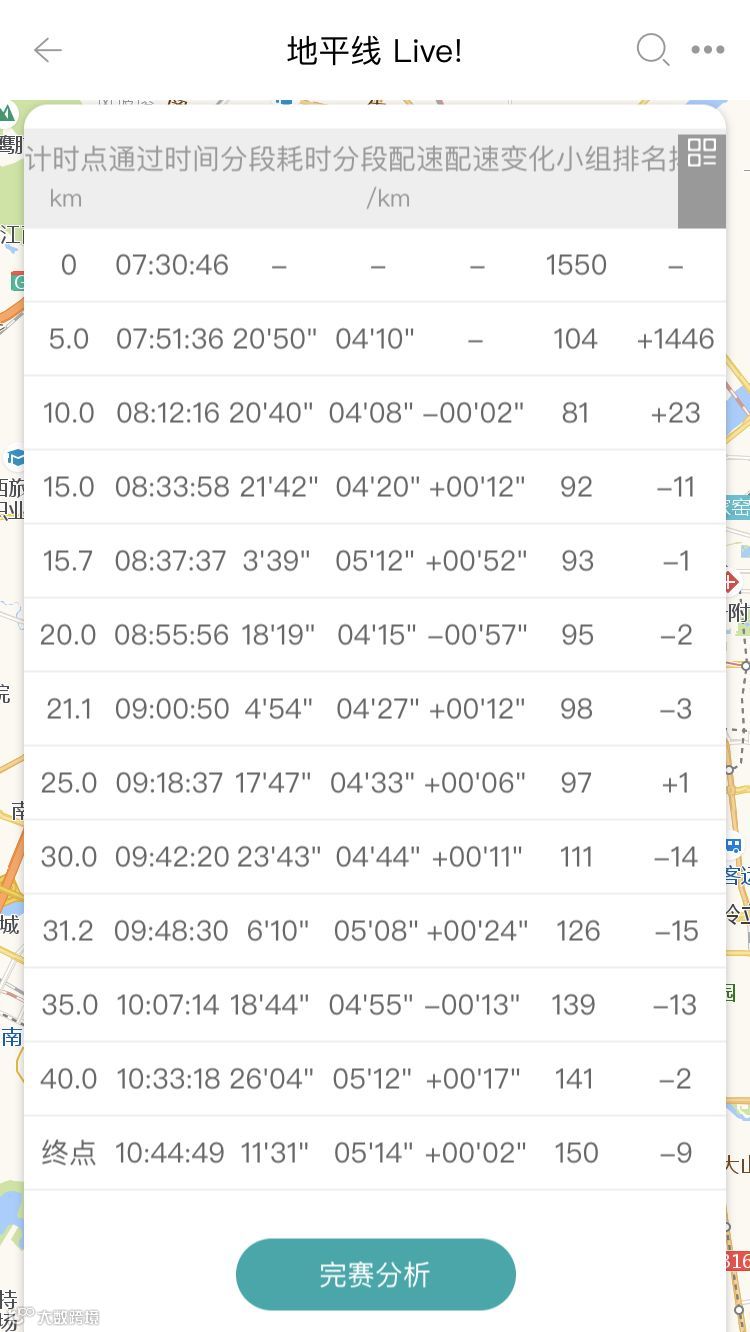Go back using the top-left arrow
750x1332 pixels.
(48, 50)
